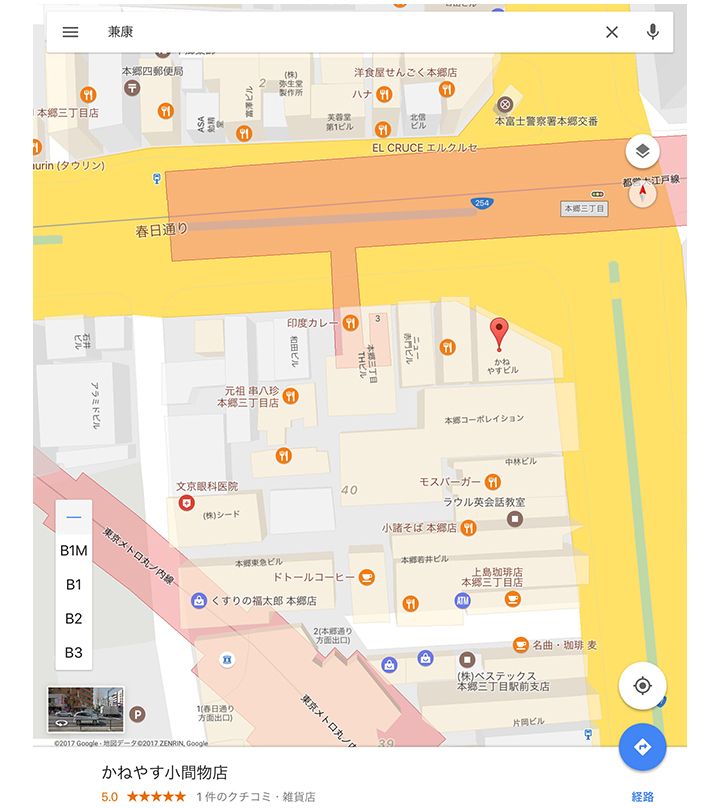
Task: Select the ドトールコーヒー cafe marker
Action: click(x=367, y=577)
